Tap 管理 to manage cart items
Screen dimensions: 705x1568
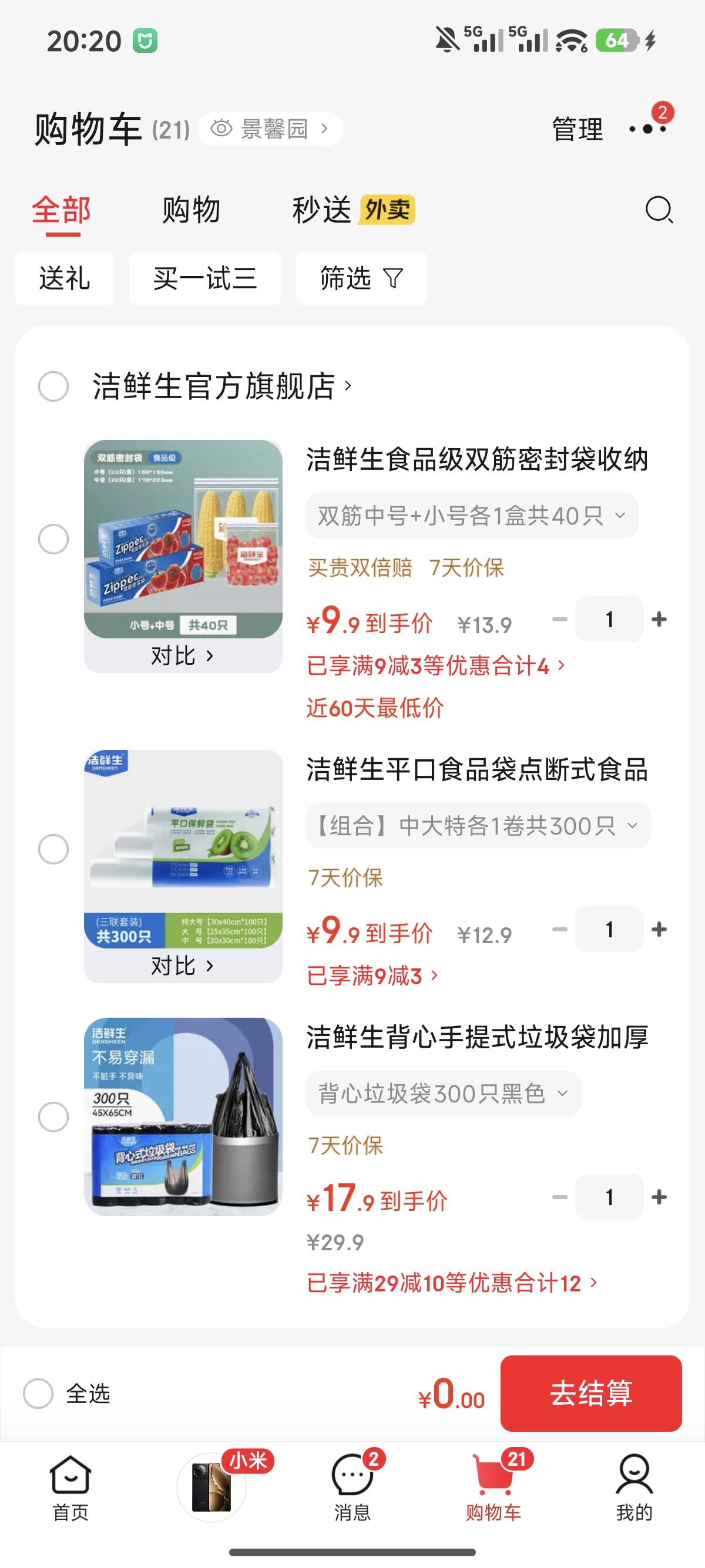(x=577, y=129)
